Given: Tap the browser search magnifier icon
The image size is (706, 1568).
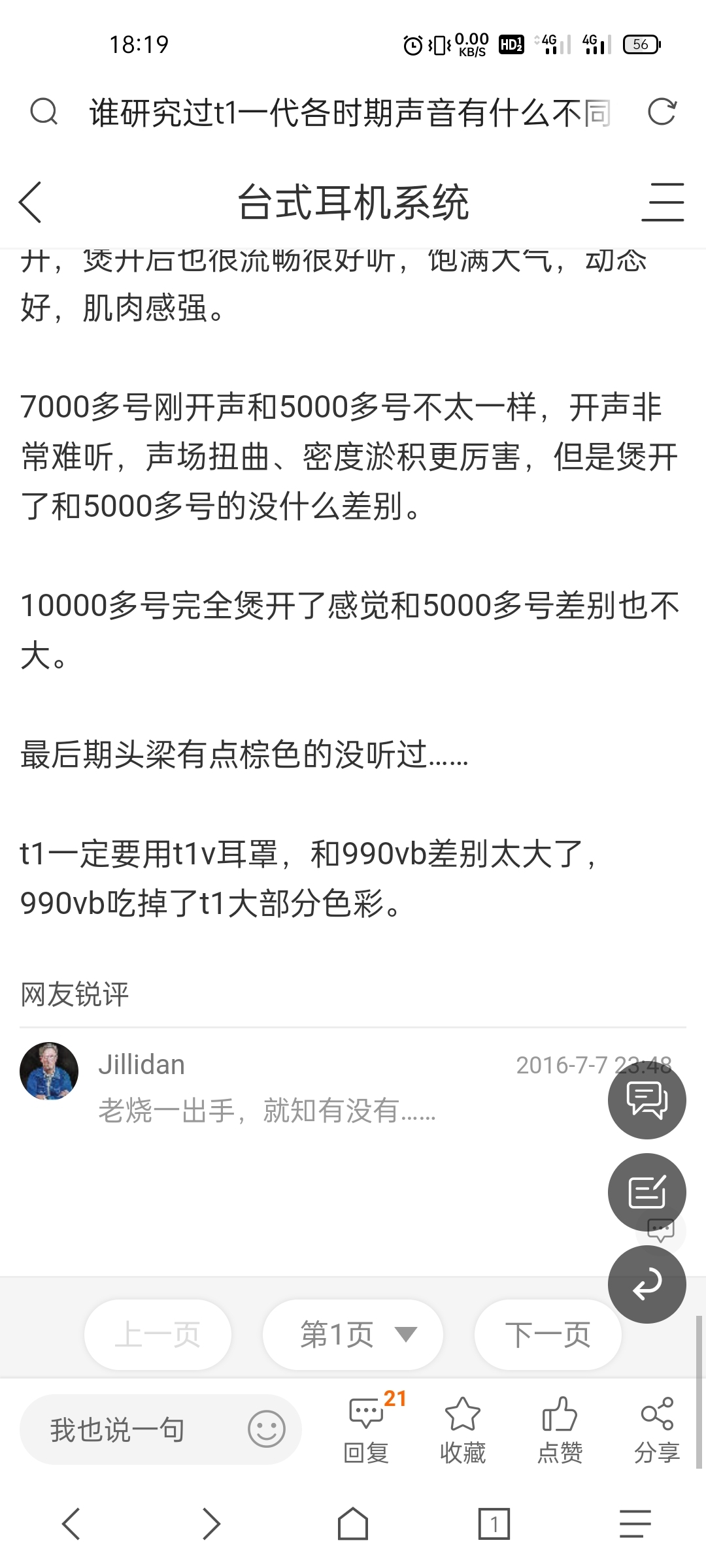Looking at the screenshot, I should click(44, 112).
